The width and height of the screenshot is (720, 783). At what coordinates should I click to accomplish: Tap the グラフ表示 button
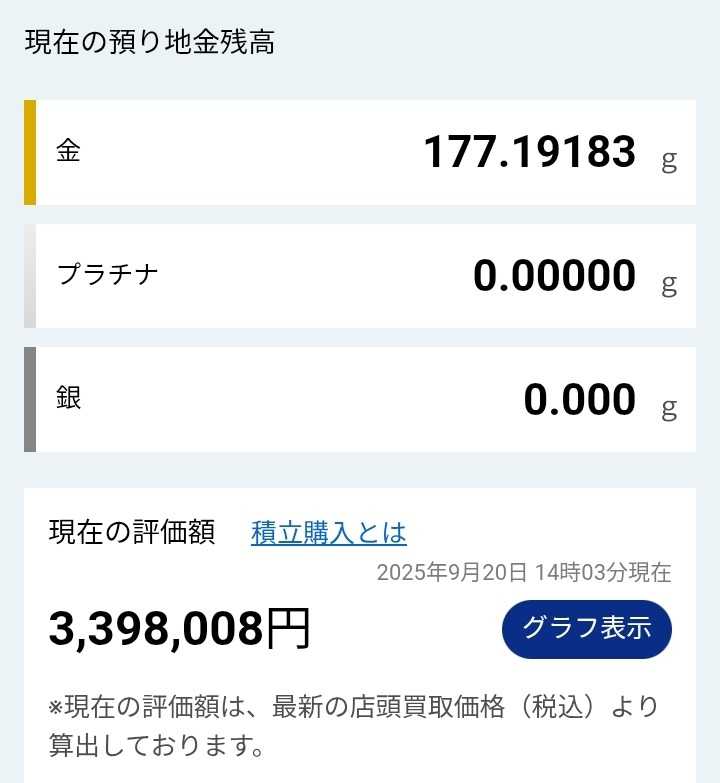[587, 629]
